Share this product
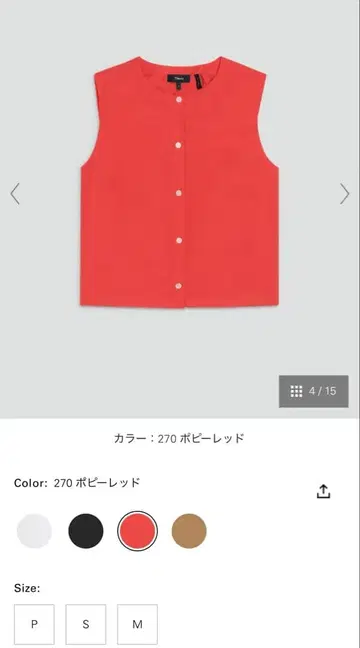Image resolution: width=360 pixels, height=648 pixels. pos(323,491)
